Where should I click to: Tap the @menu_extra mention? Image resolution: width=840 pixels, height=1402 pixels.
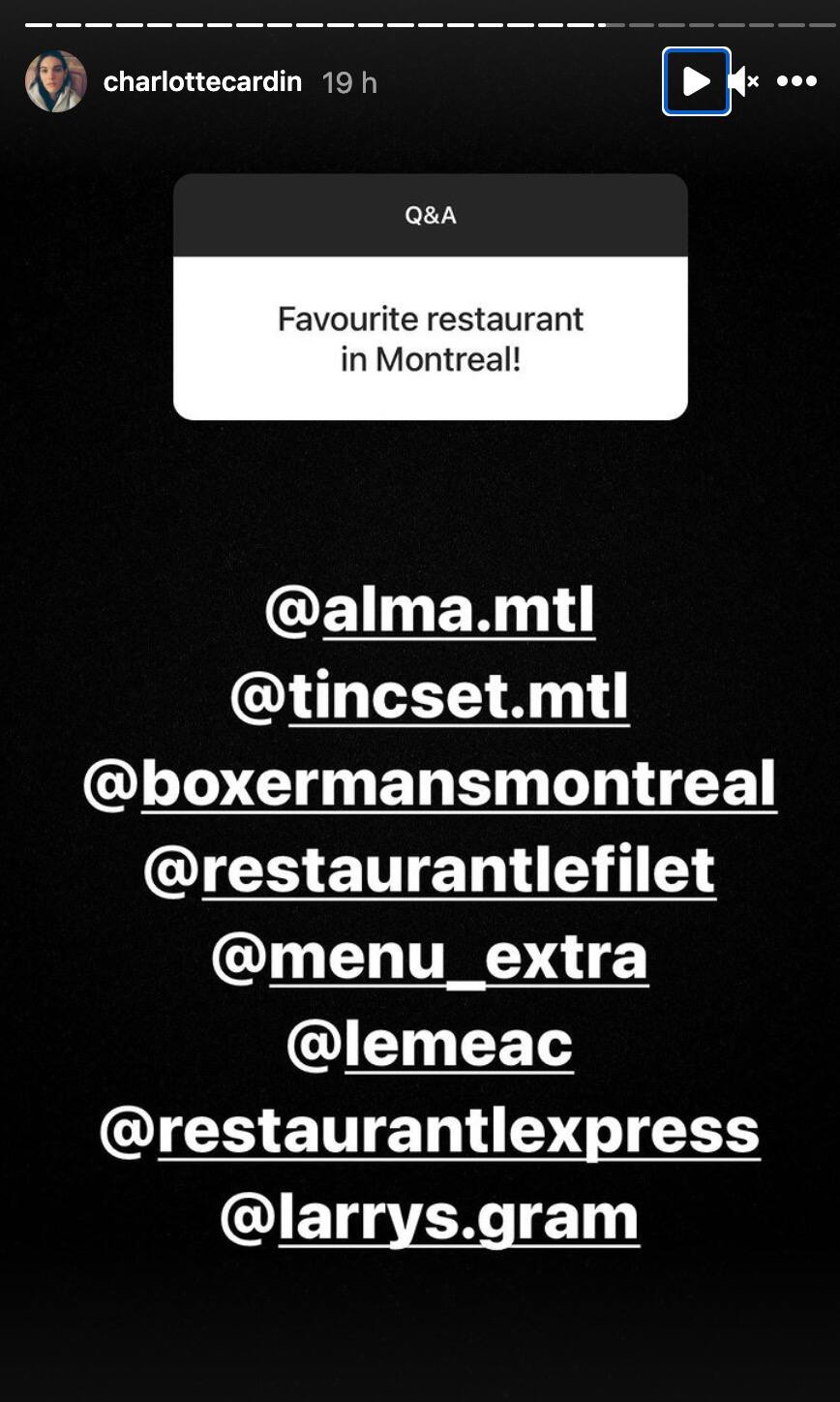tap(430, 957)
